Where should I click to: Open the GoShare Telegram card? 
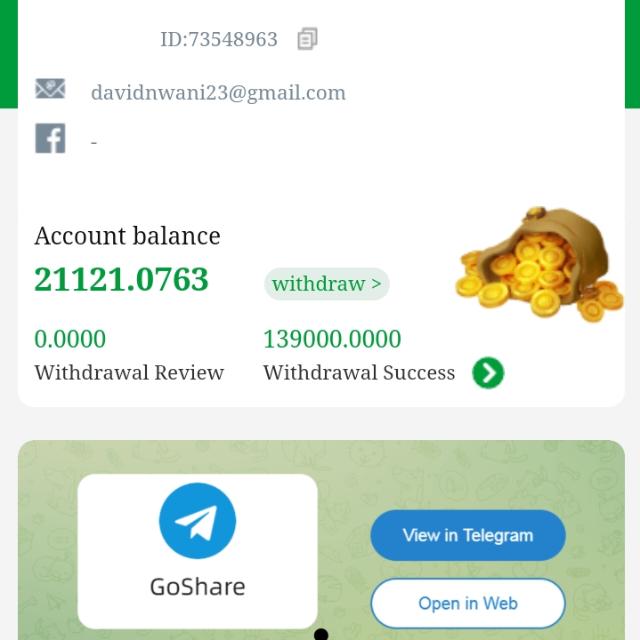(x=197, y=550)
